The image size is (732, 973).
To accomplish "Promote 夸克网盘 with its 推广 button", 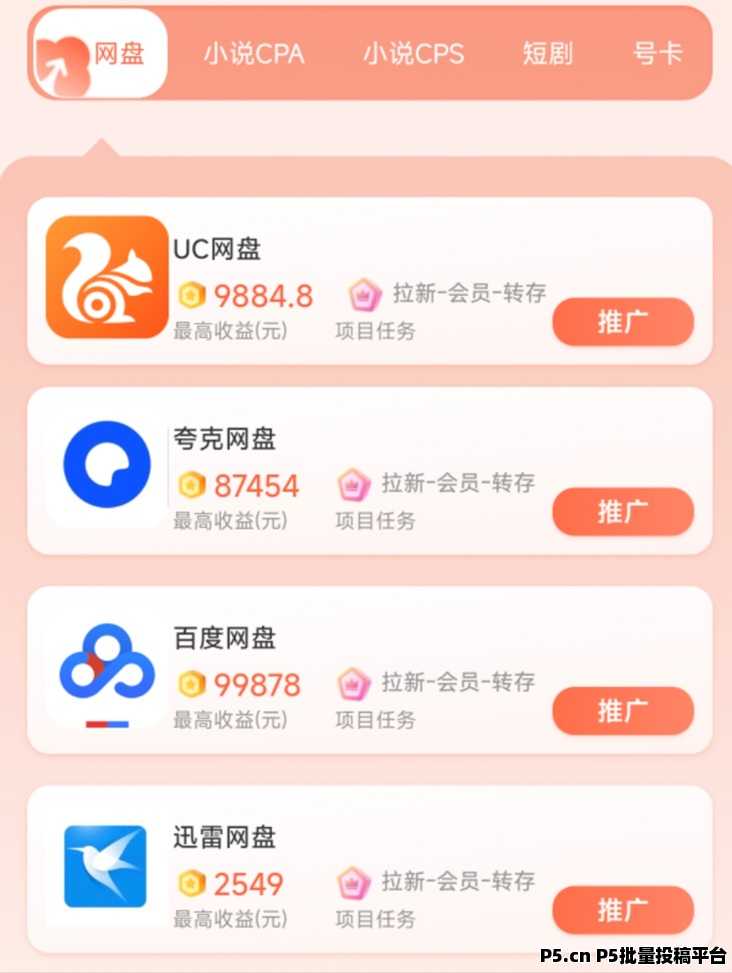I will 622,512.
